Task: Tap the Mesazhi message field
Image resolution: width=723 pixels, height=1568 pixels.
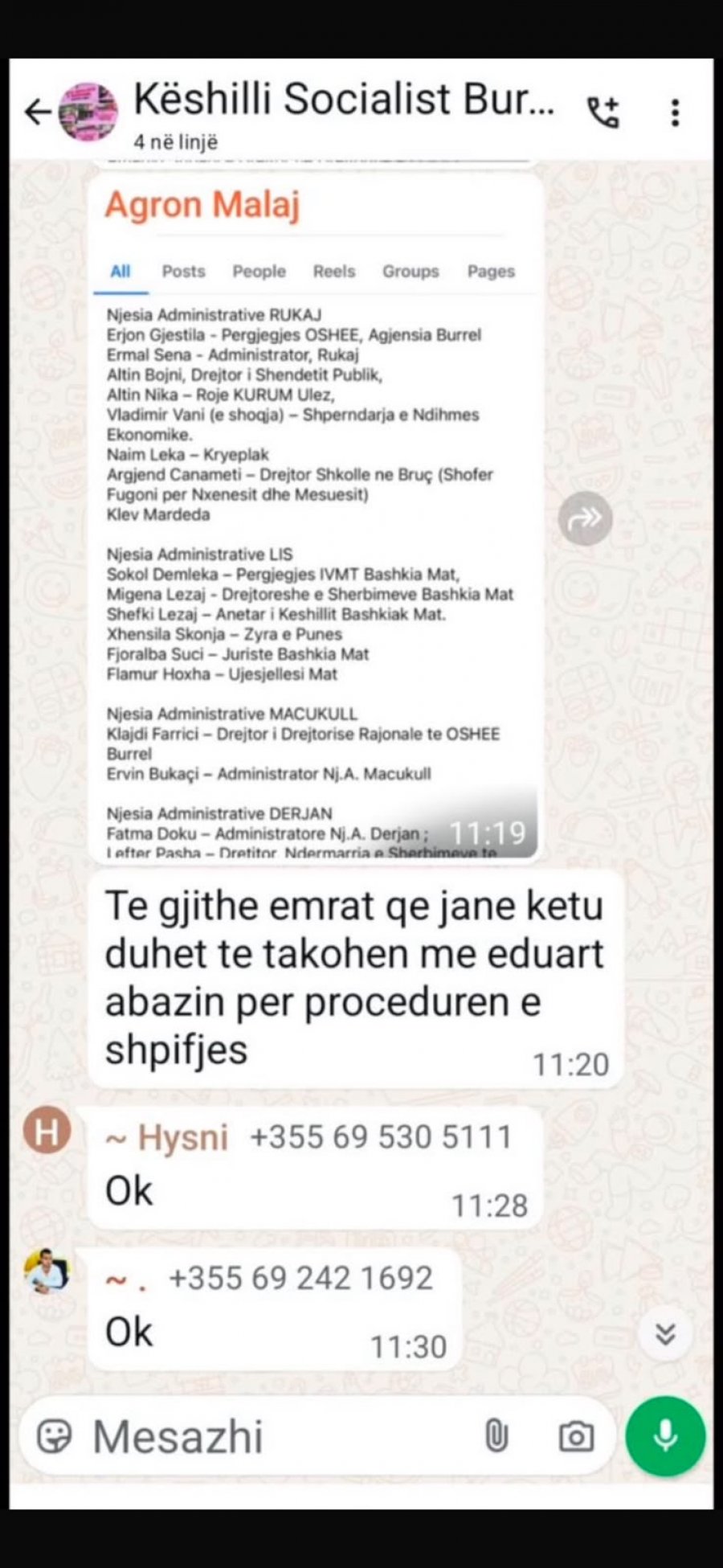Action: [x=281, y=1436]
